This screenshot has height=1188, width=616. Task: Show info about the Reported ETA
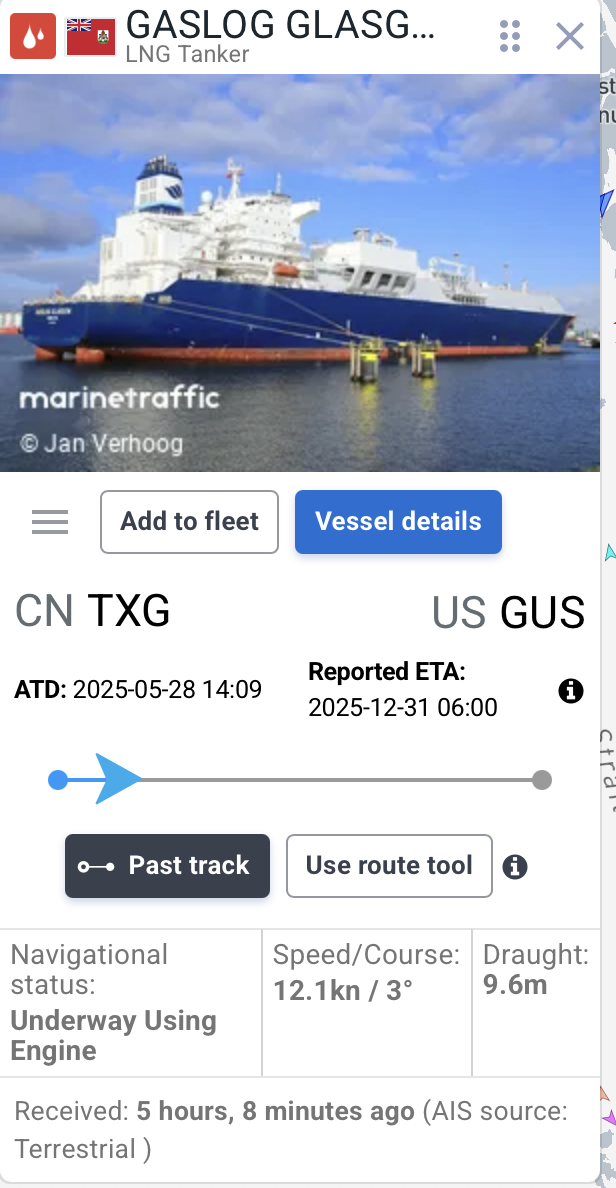571,691
